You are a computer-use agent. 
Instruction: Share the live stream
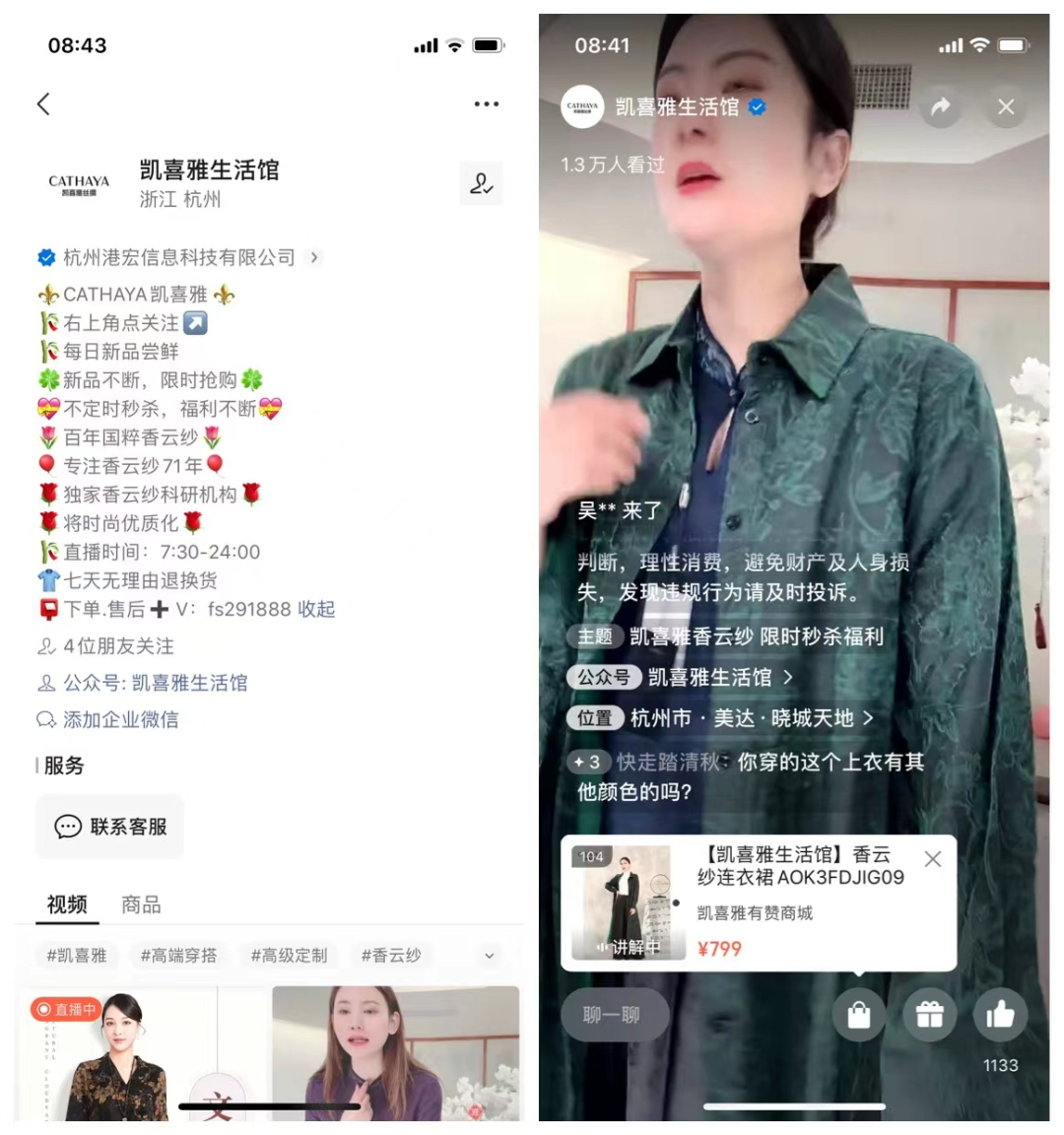click(941, 106)
